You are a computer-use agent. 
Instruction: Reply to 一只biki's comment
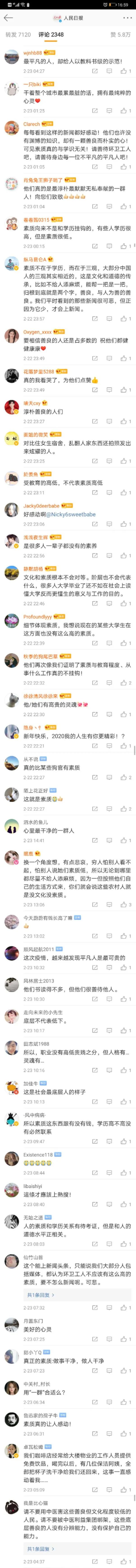click(109, 111)
